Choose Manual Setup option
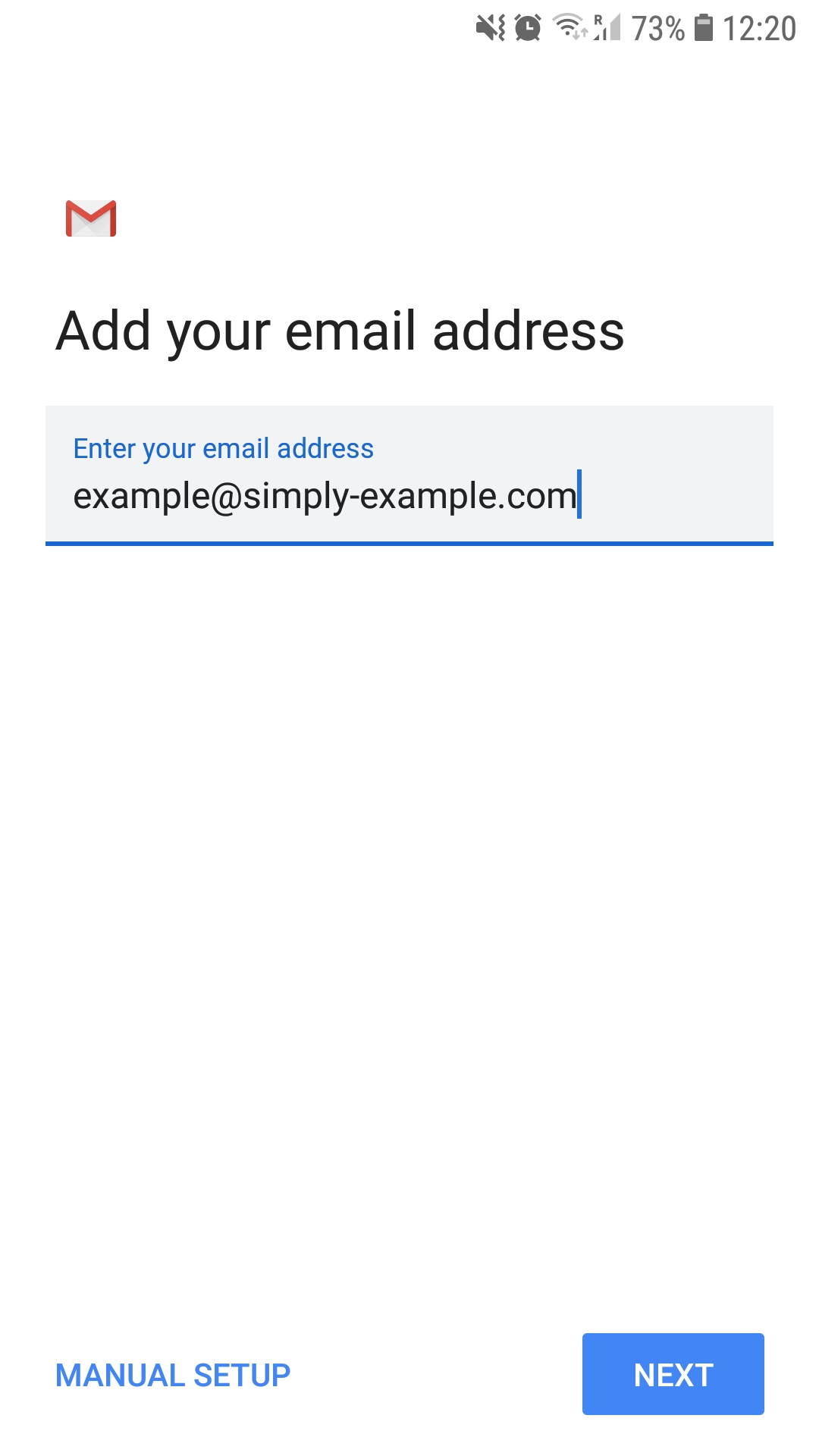This screenshot has height=1456, width=819. pos(173,1375)
